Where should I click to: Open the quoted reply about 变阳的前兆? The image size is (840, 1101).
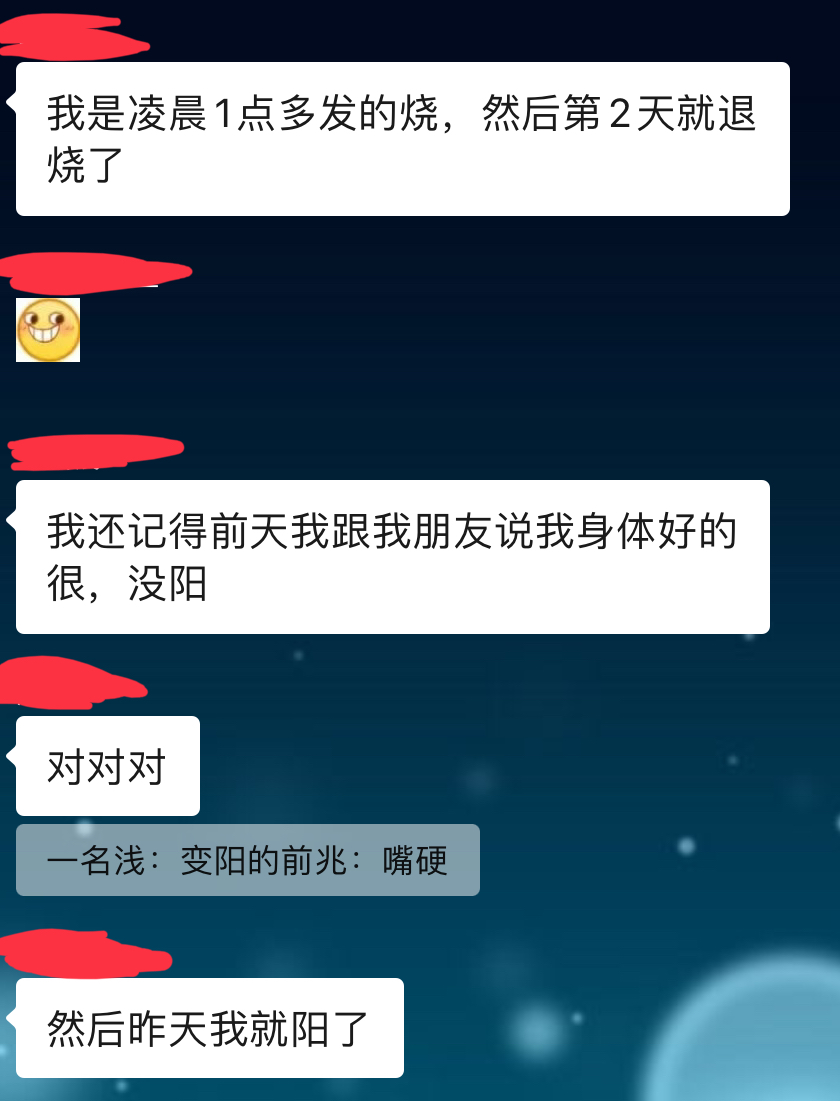tap(247, 860)
